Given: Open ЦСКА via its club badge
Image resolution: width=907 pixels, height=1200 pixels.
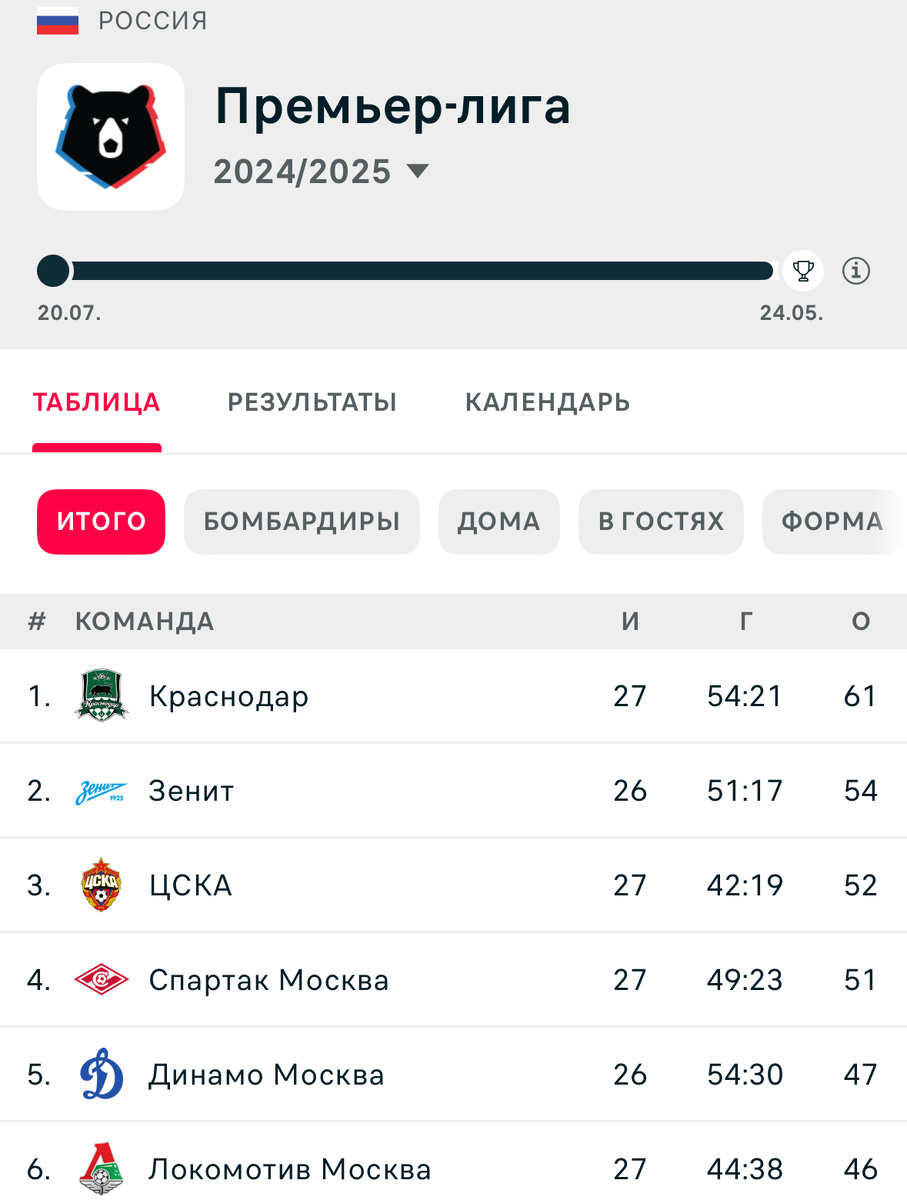Looking at the screenshot, I should 100,885.
